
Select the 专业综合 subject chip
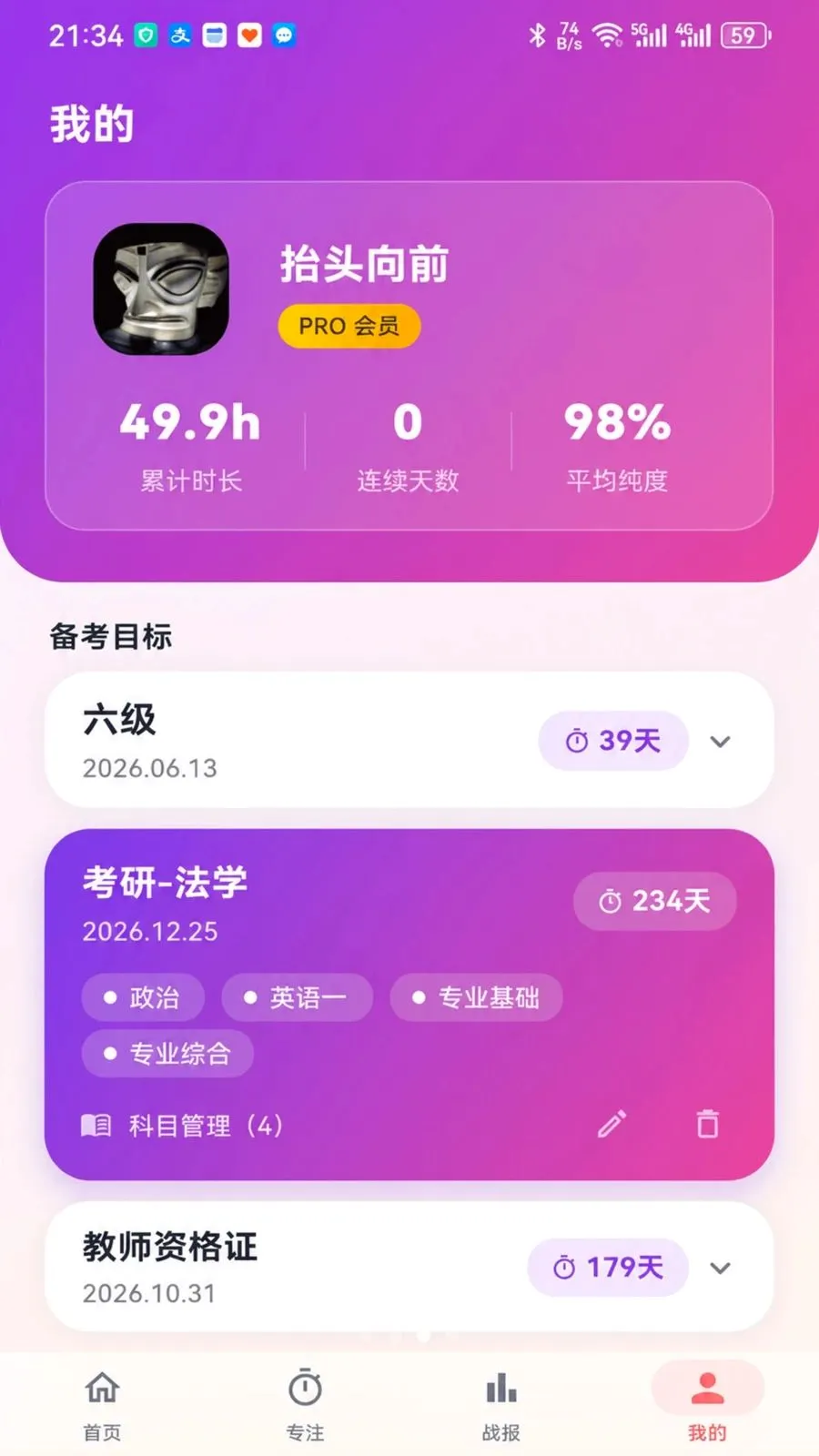167,1054
